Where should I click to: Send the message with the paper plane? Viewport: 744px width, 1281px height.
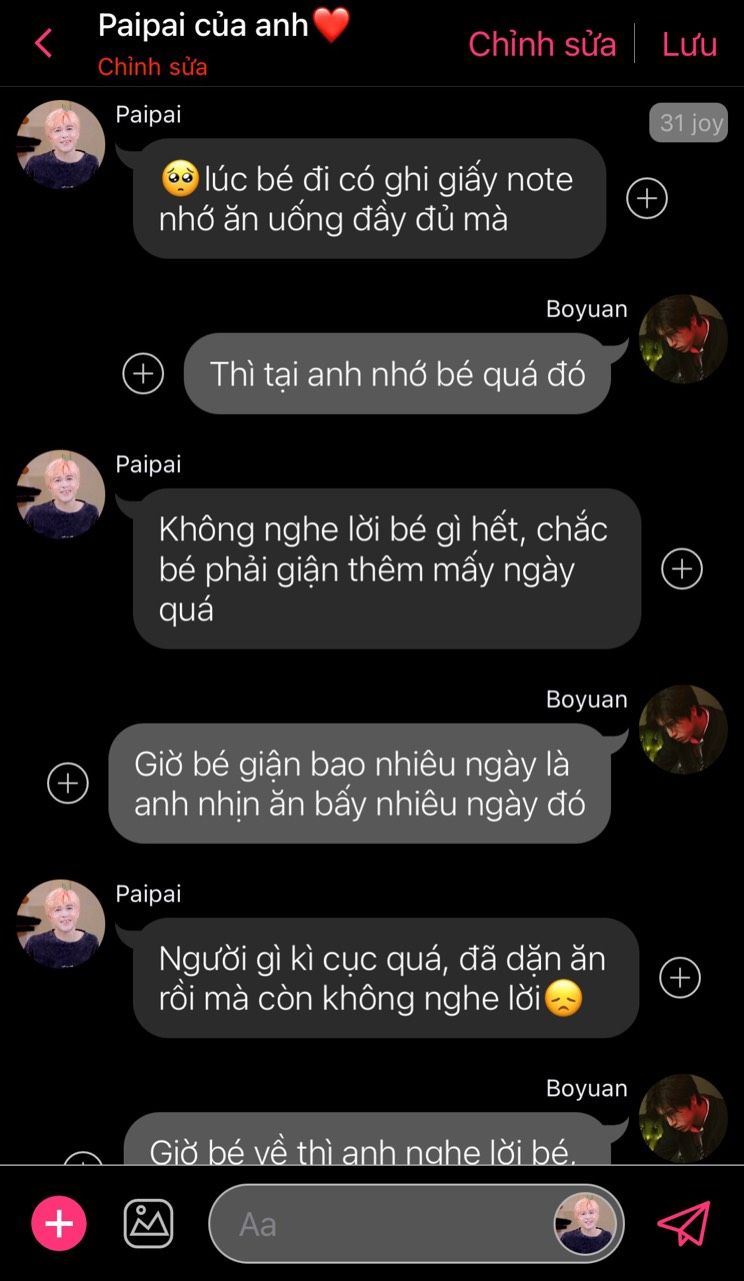coord(684,1224)
